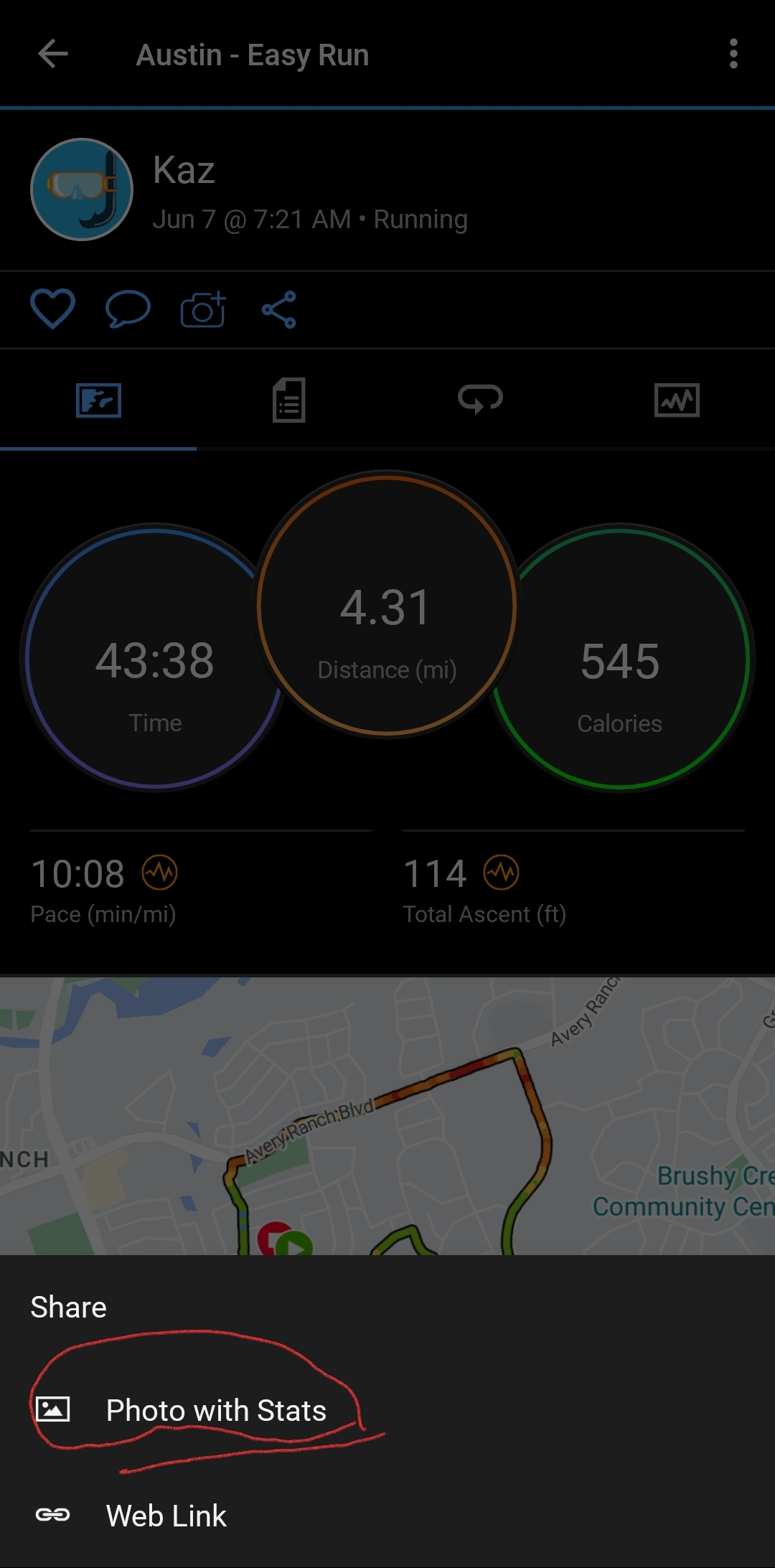
Task: Tap the share icon
Action: pos(279,309)
